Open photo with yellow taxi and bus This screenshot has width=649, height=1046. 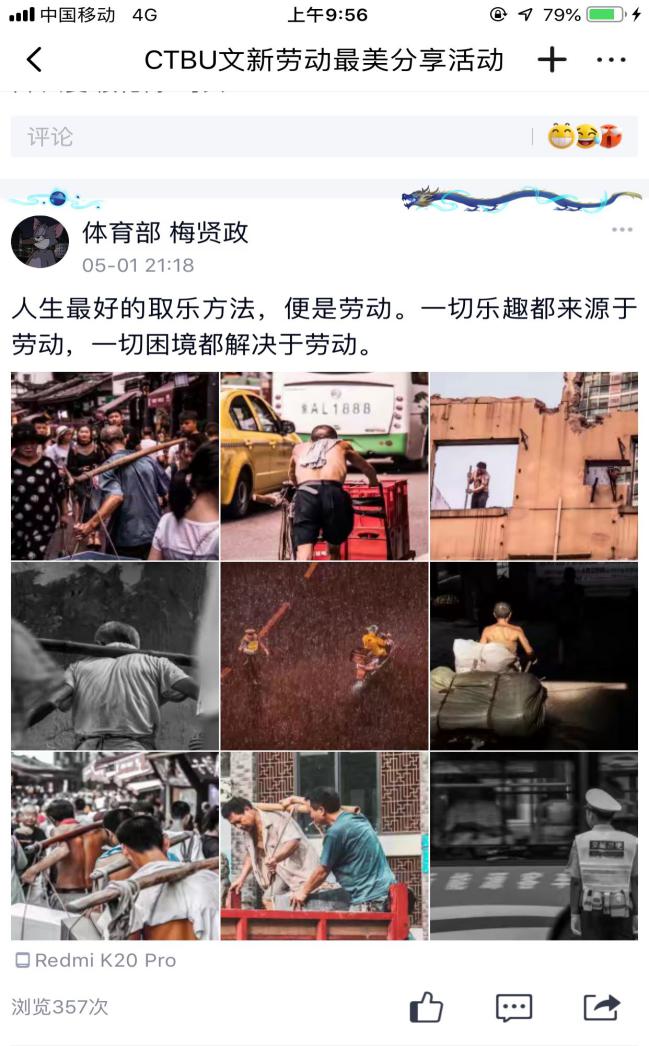[324, 466]
